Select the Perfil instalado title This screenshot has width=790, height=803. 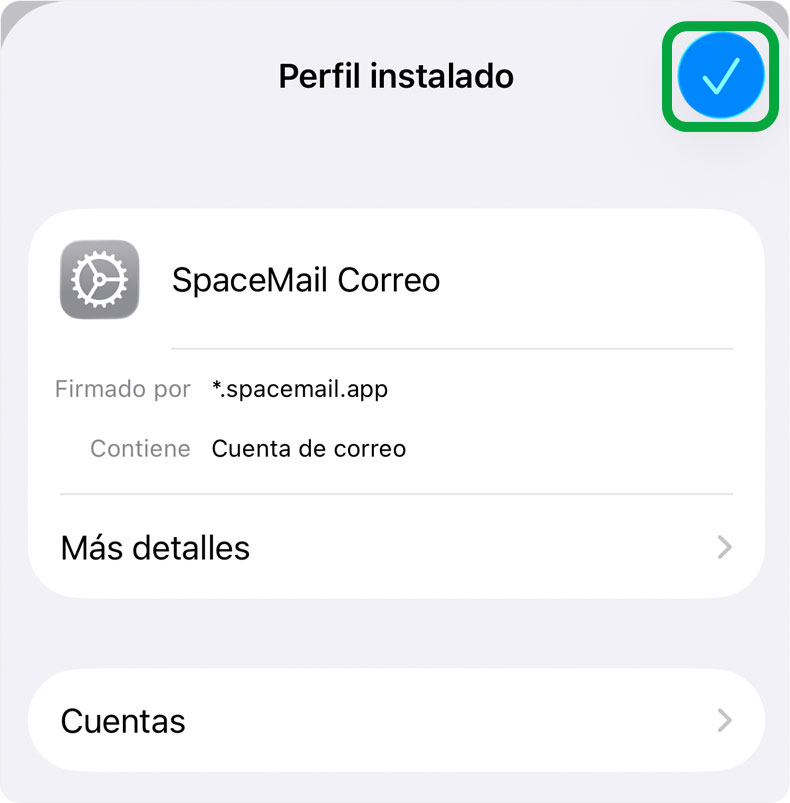point(396,76)
